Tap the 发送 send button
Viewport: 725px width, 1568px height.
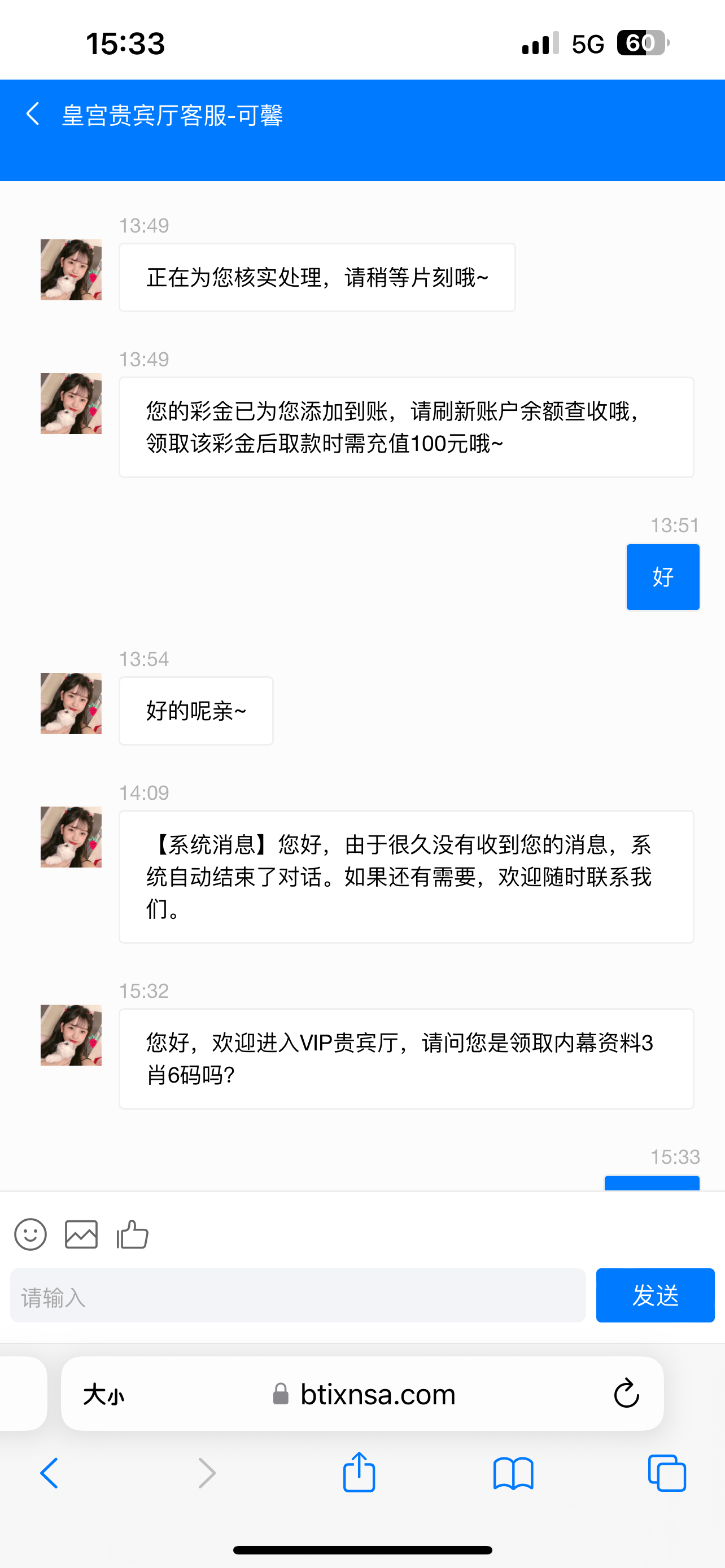tap(654, 1295)
